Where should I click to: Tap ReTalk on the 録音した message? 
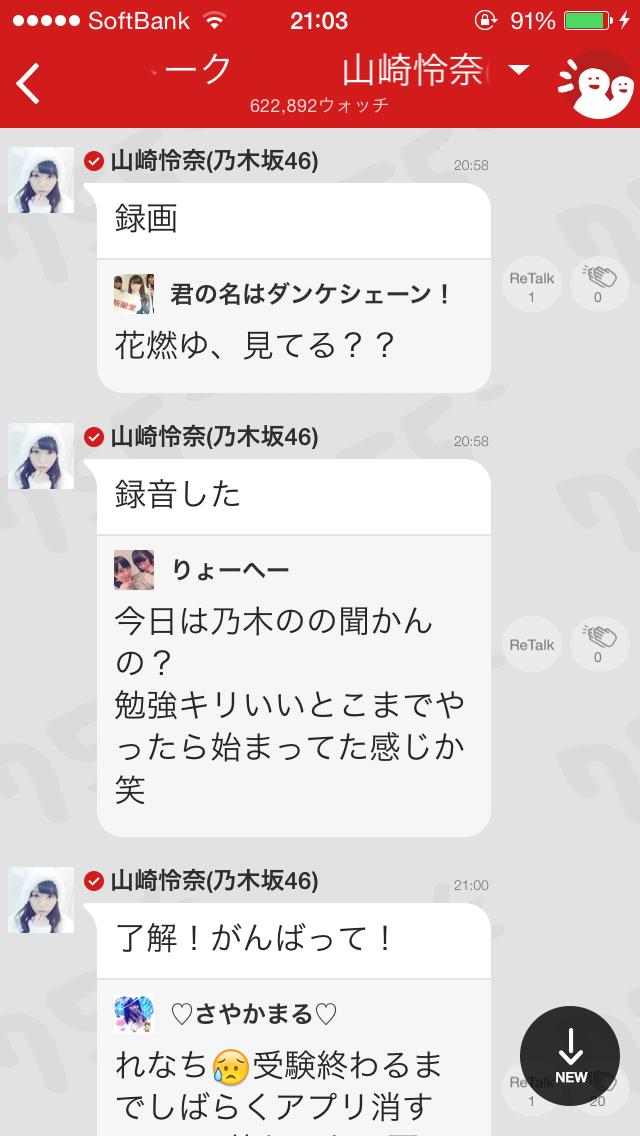531,645
